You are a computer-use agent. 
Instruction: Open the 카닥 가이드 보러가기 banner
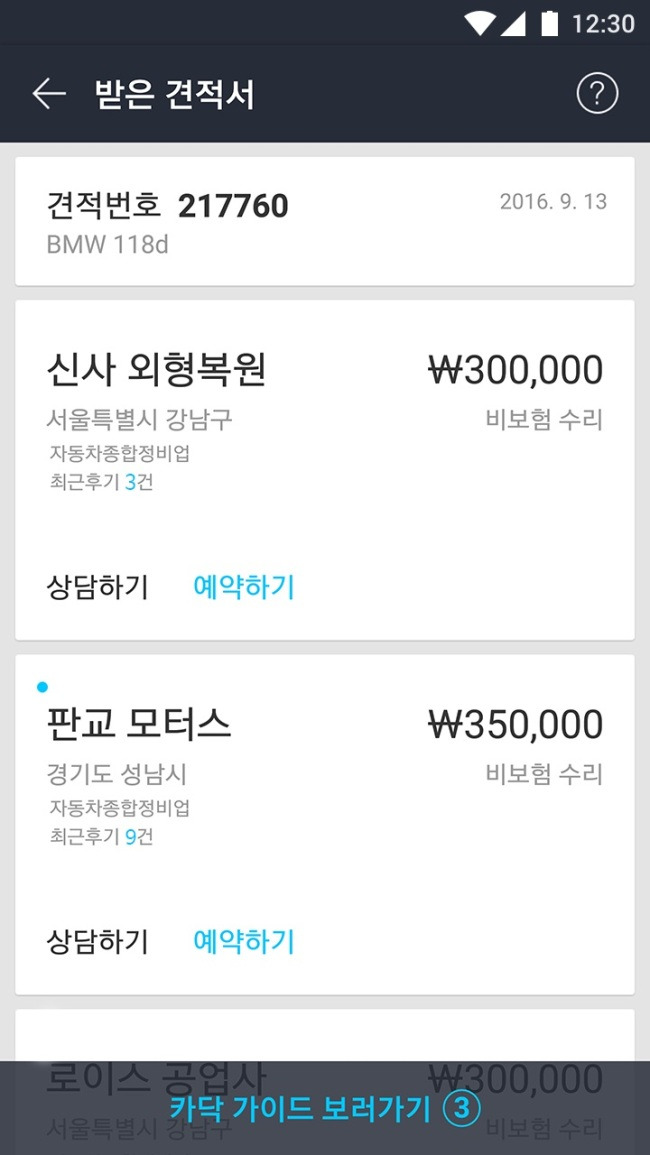tap(325, 1108)
